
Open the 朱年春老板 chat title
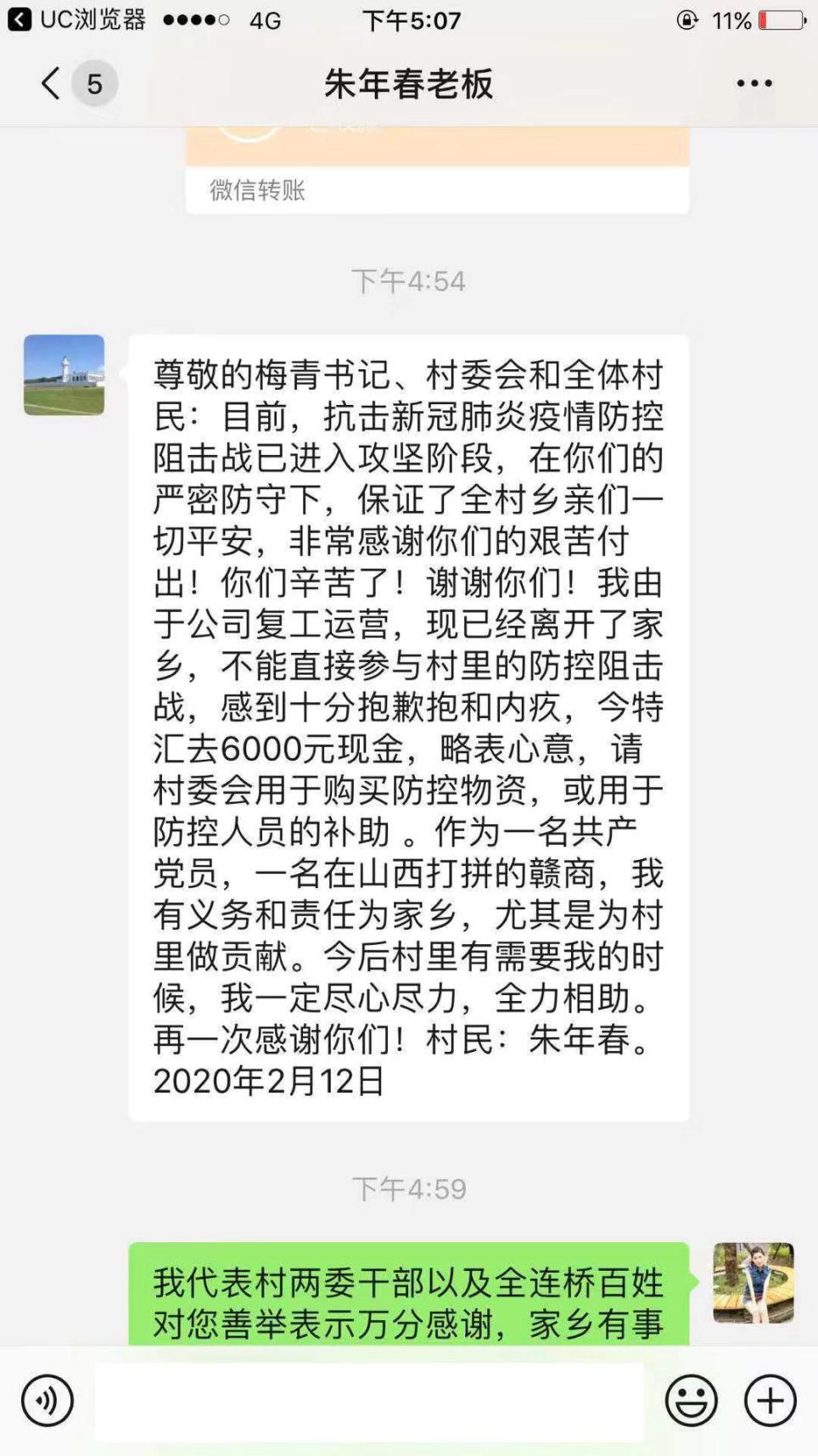click(x=408, y=83)
